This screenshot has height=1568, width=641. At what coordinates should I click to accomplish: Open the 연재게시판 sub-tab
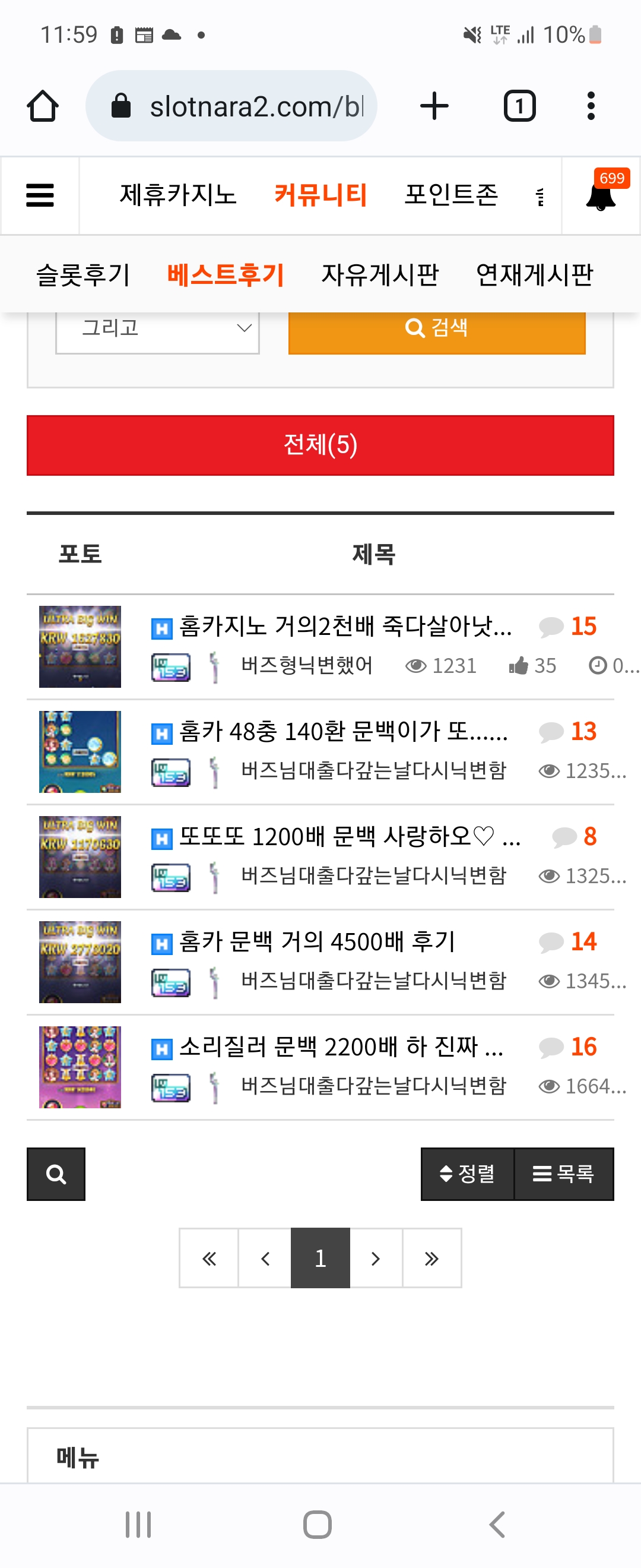point(534,274)
